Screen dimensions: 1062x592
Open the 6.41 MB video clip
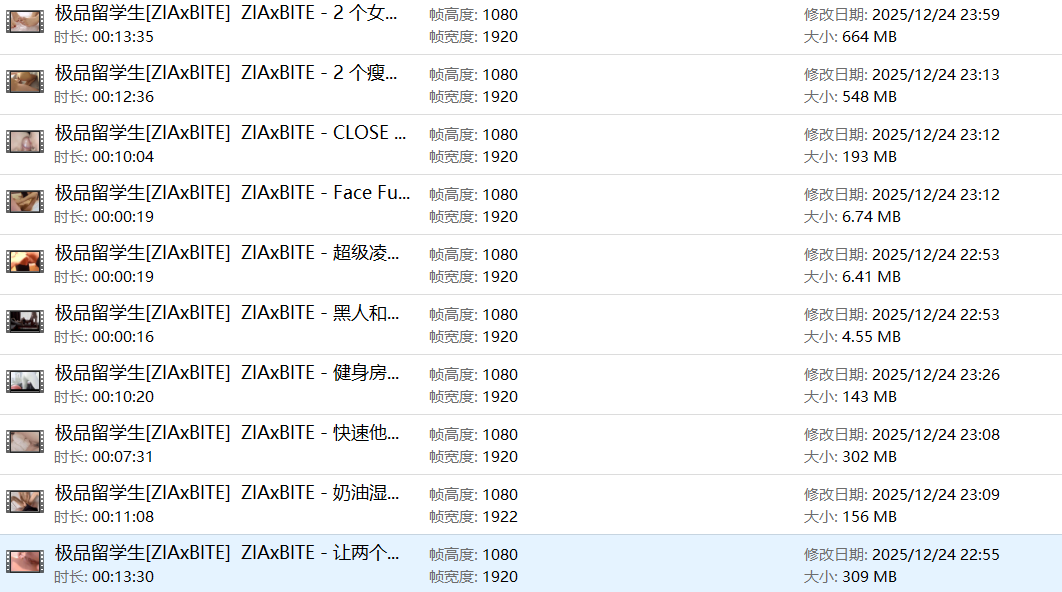coord(227,254)
